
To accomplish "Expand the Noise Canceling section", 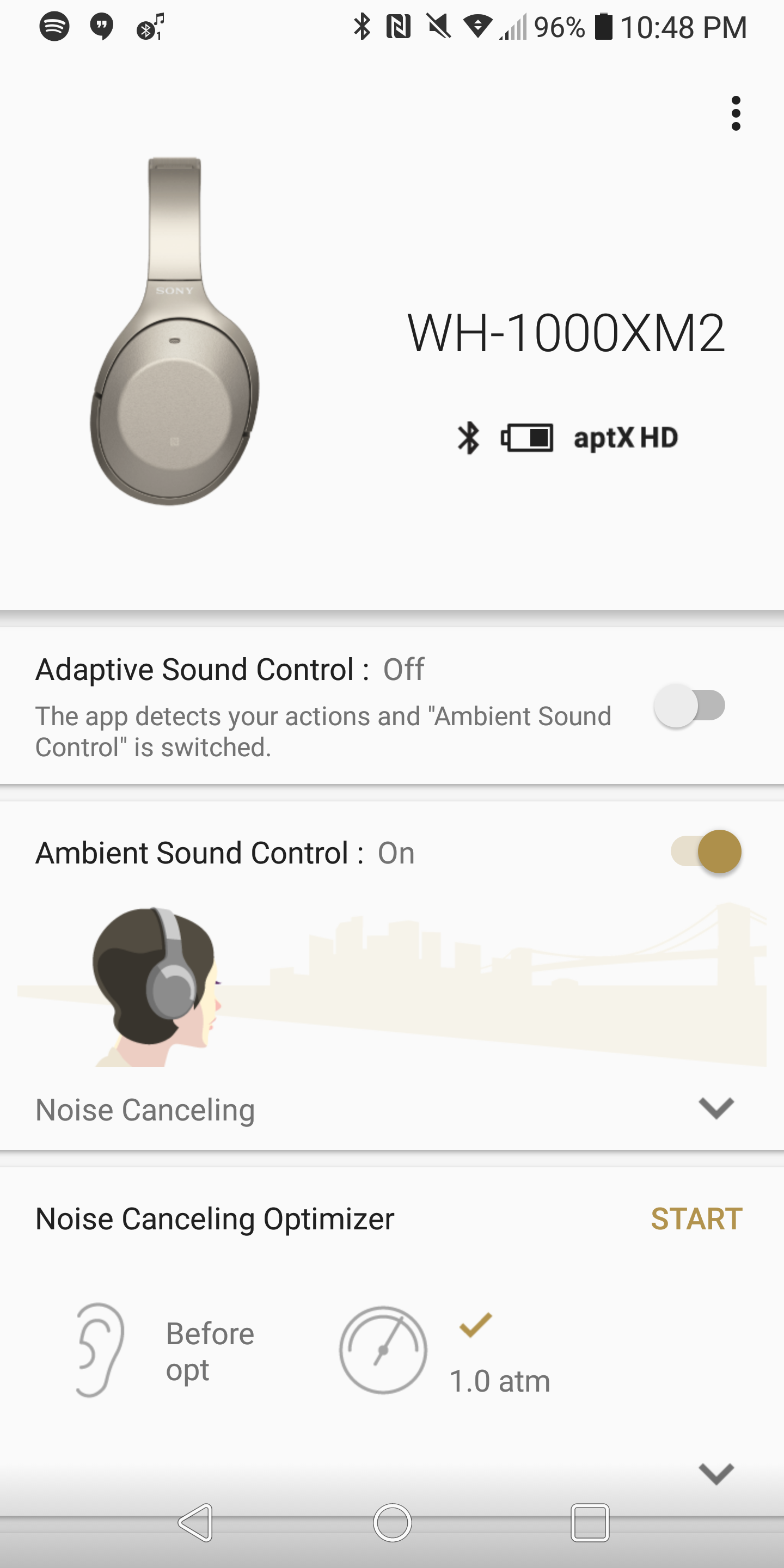I will click(716, 1108).
